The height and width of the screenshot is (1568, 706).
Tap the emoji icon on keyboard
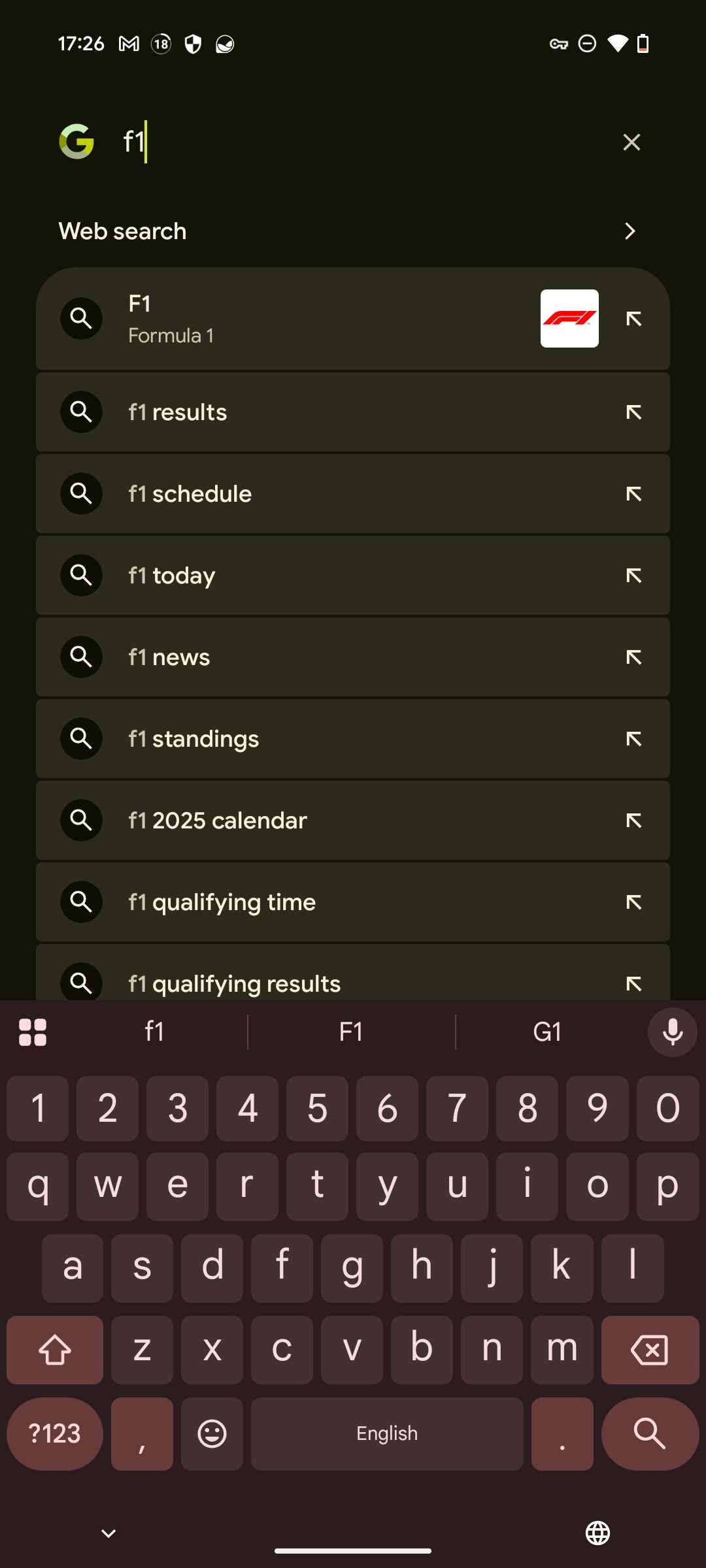coord(212,1433)
